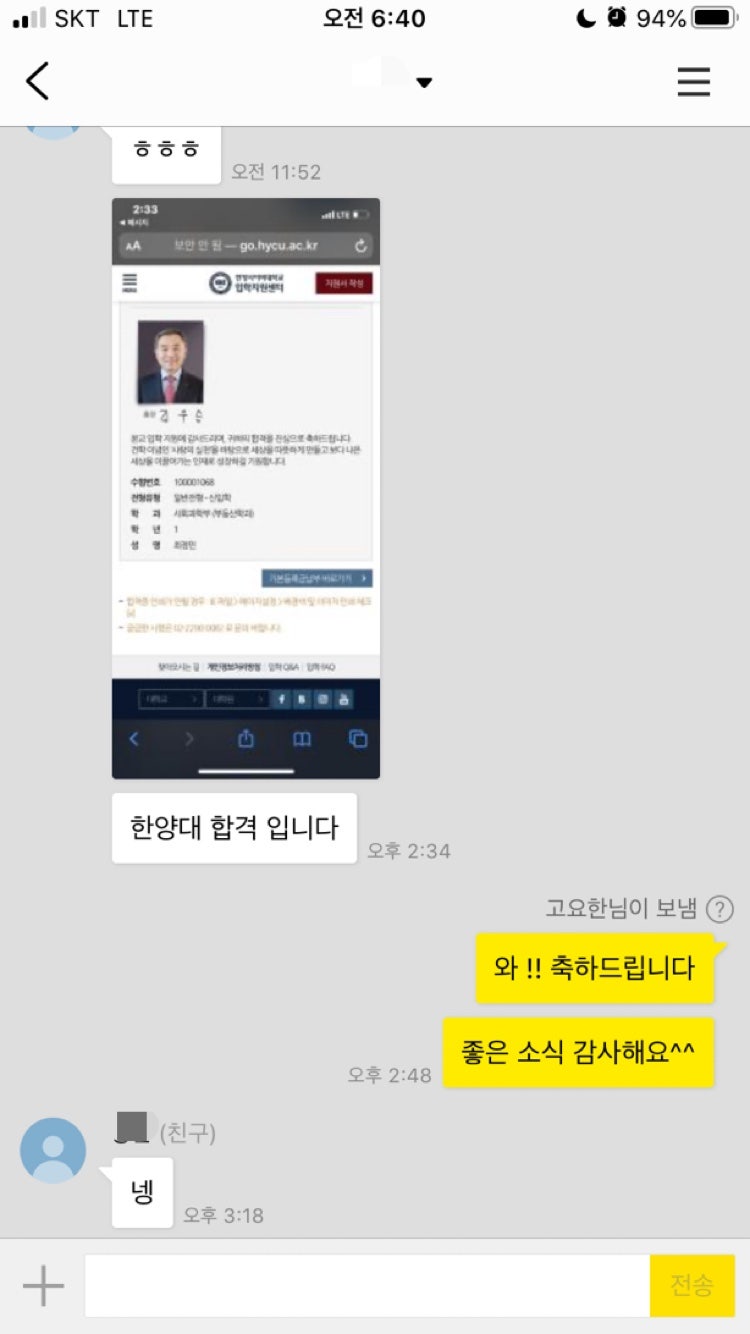Open the plus attachment menu
The width and height of the screenshot is (750, 1334).
coord(43,1286)
